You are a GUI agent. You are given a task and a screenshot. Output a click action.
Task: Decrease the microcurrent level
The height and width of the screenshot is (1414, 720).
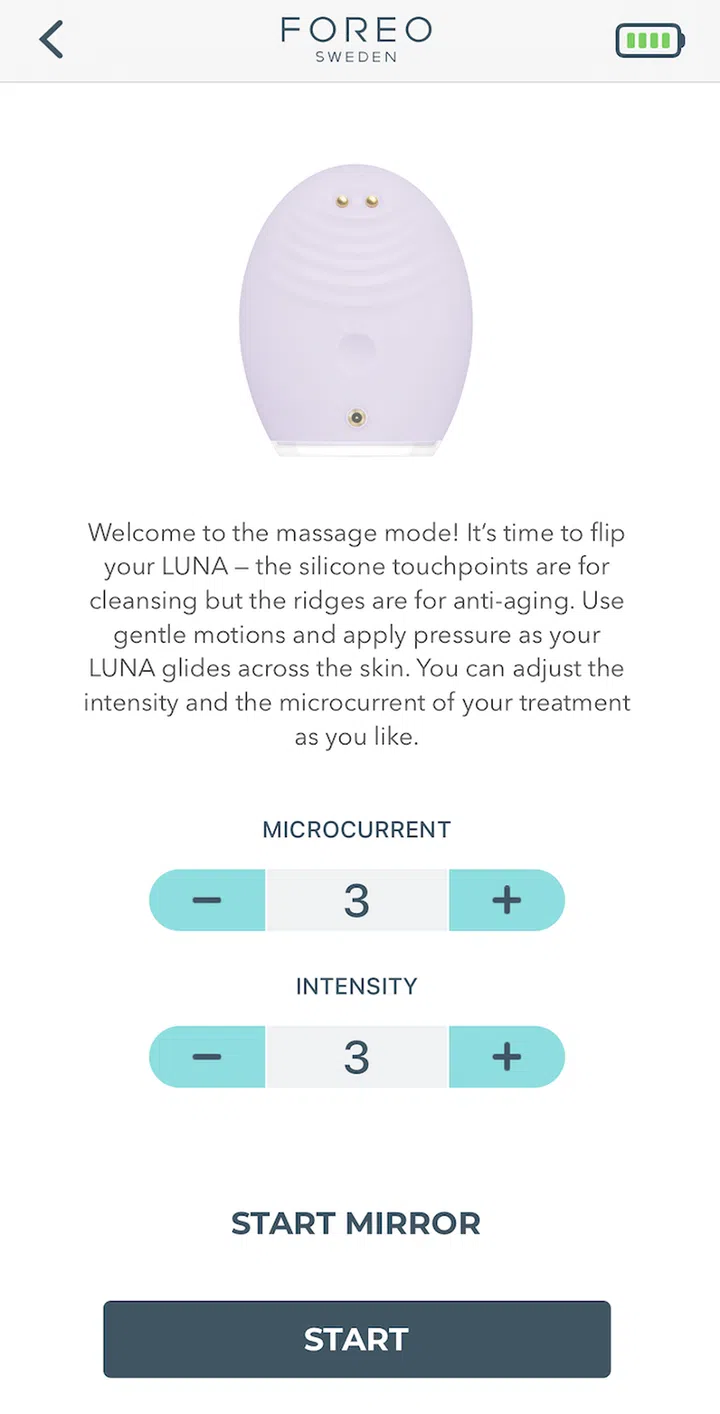(207, 900)
